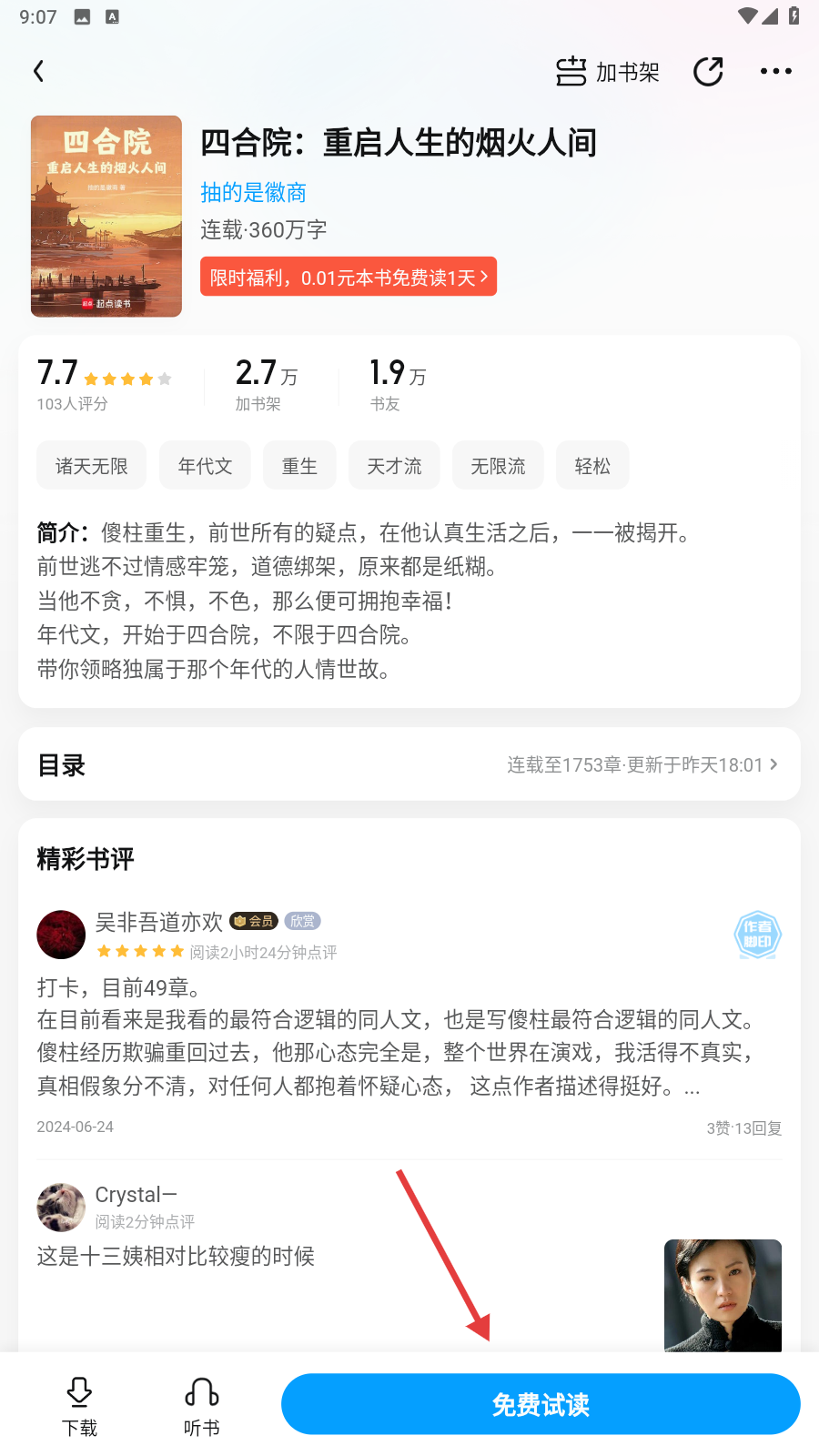
Task: Open the book cover image
Action: pyautogui.click(x=106, y=216)
